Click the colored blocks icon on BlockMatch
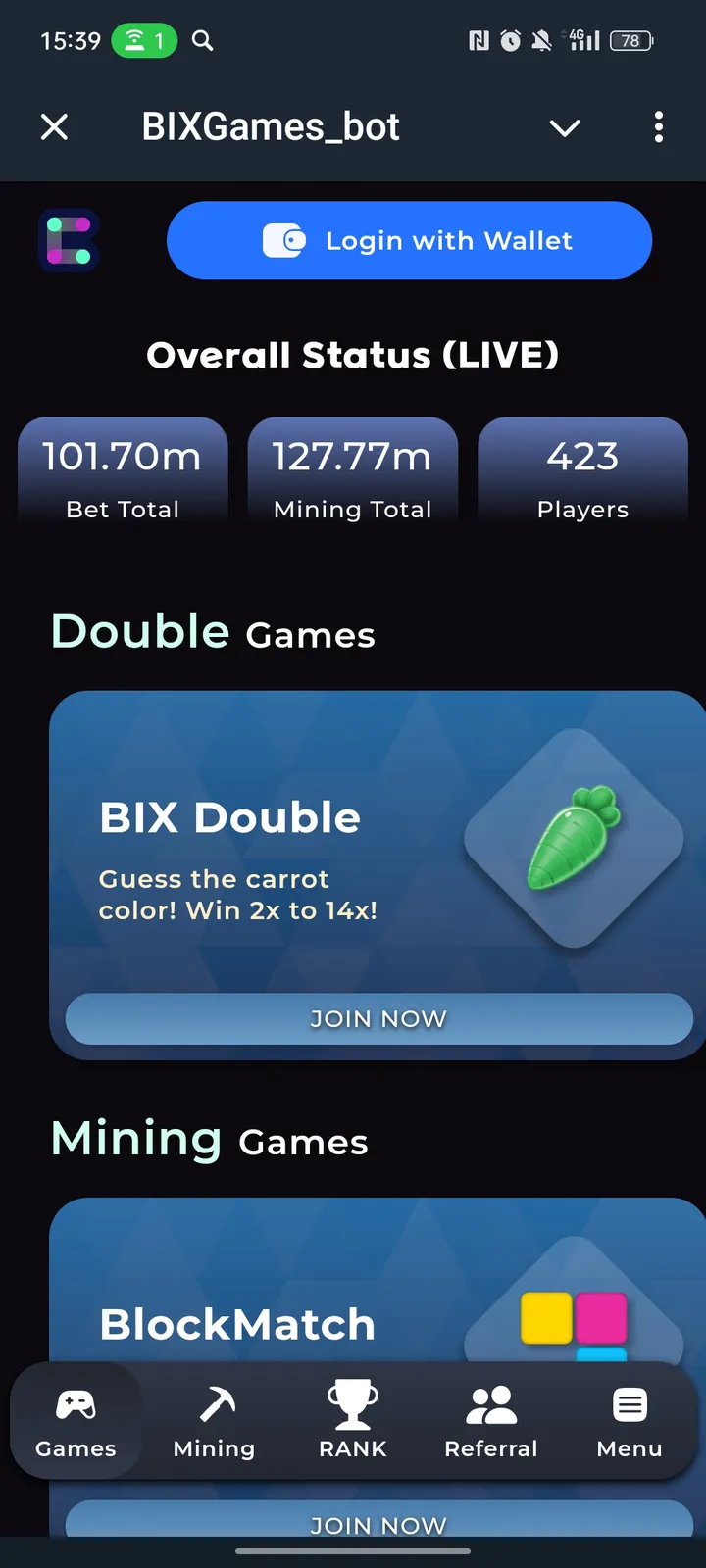 click(x=574, y=1318)
